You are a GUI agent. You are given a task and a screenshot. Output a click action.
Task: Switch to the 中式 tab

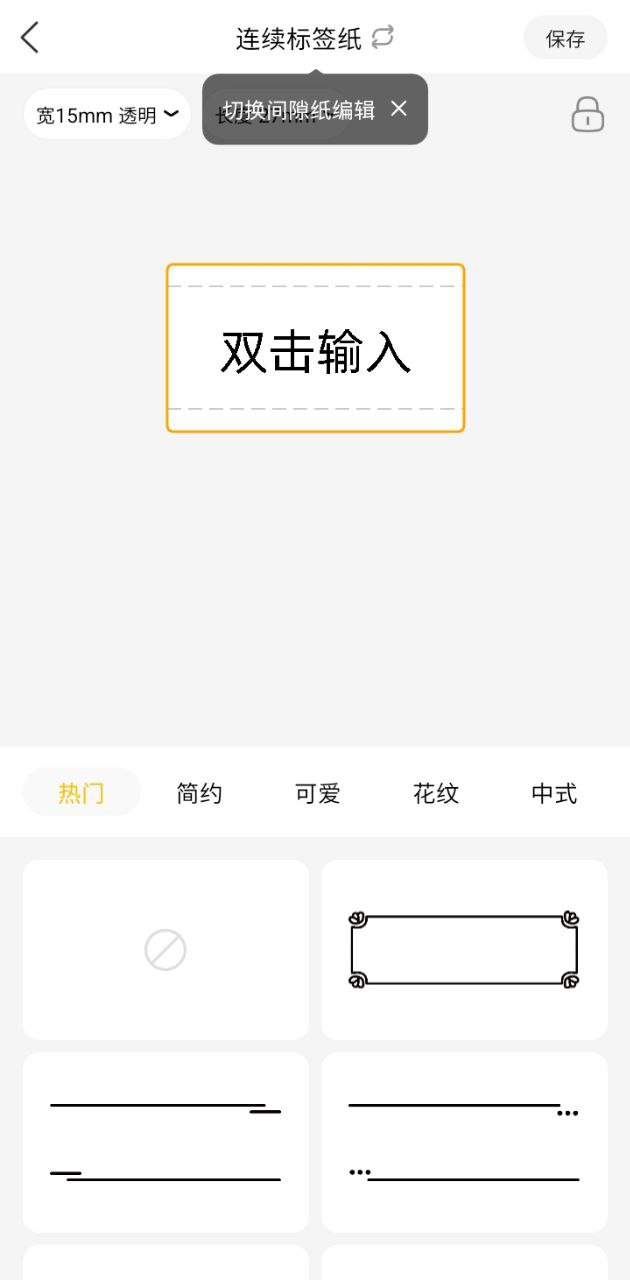pyautogui.click(x=554, y=793)
